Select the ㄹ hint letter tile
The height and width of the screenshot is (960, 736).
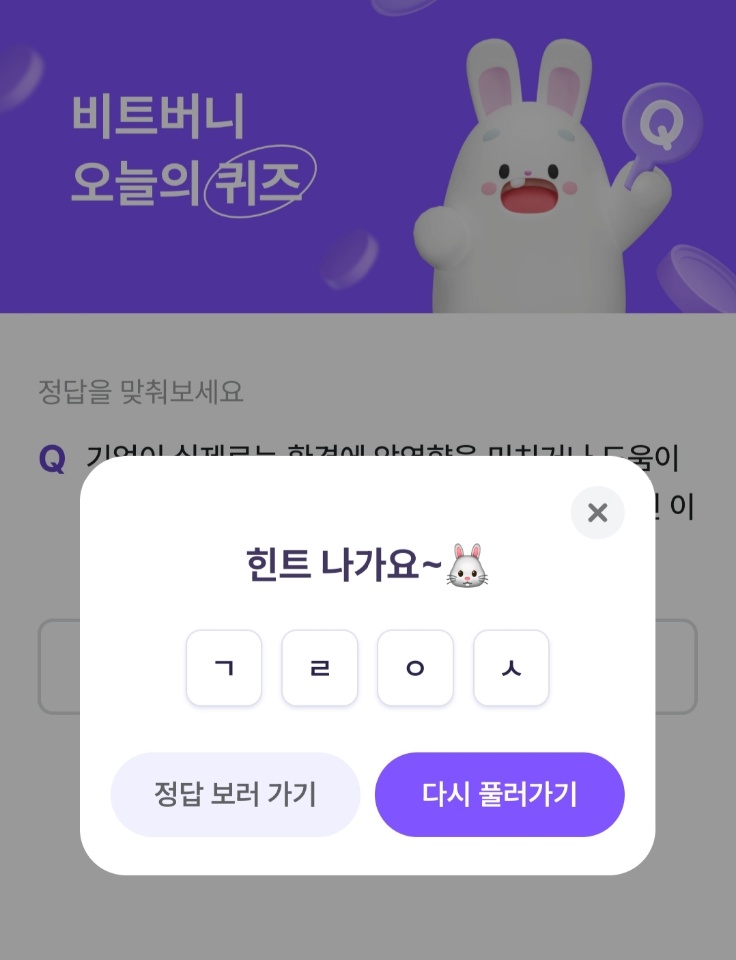coord(319,668)
